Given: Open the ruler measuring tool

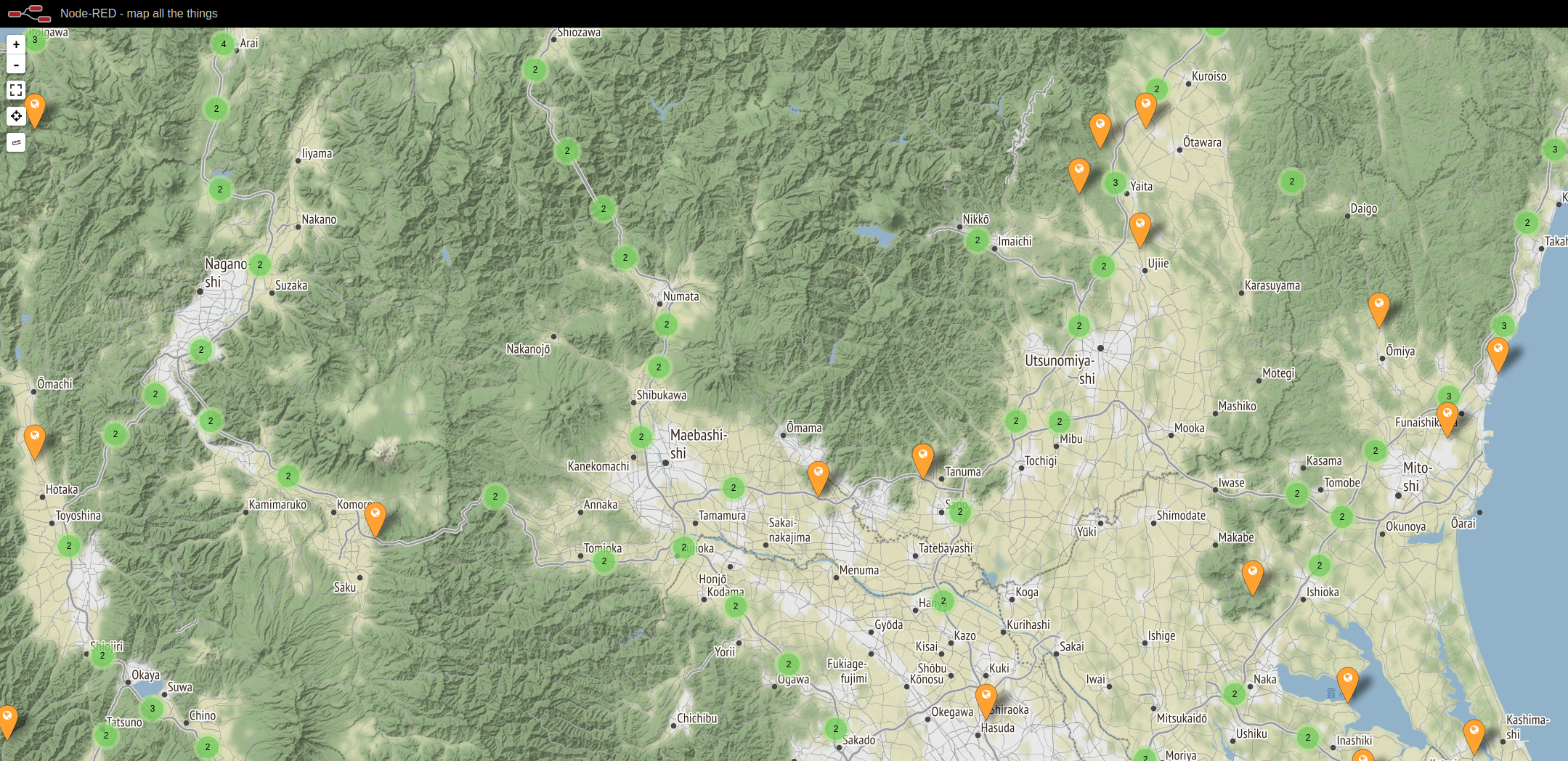Looking at the screenshot, I should click(x=16, y=142).
